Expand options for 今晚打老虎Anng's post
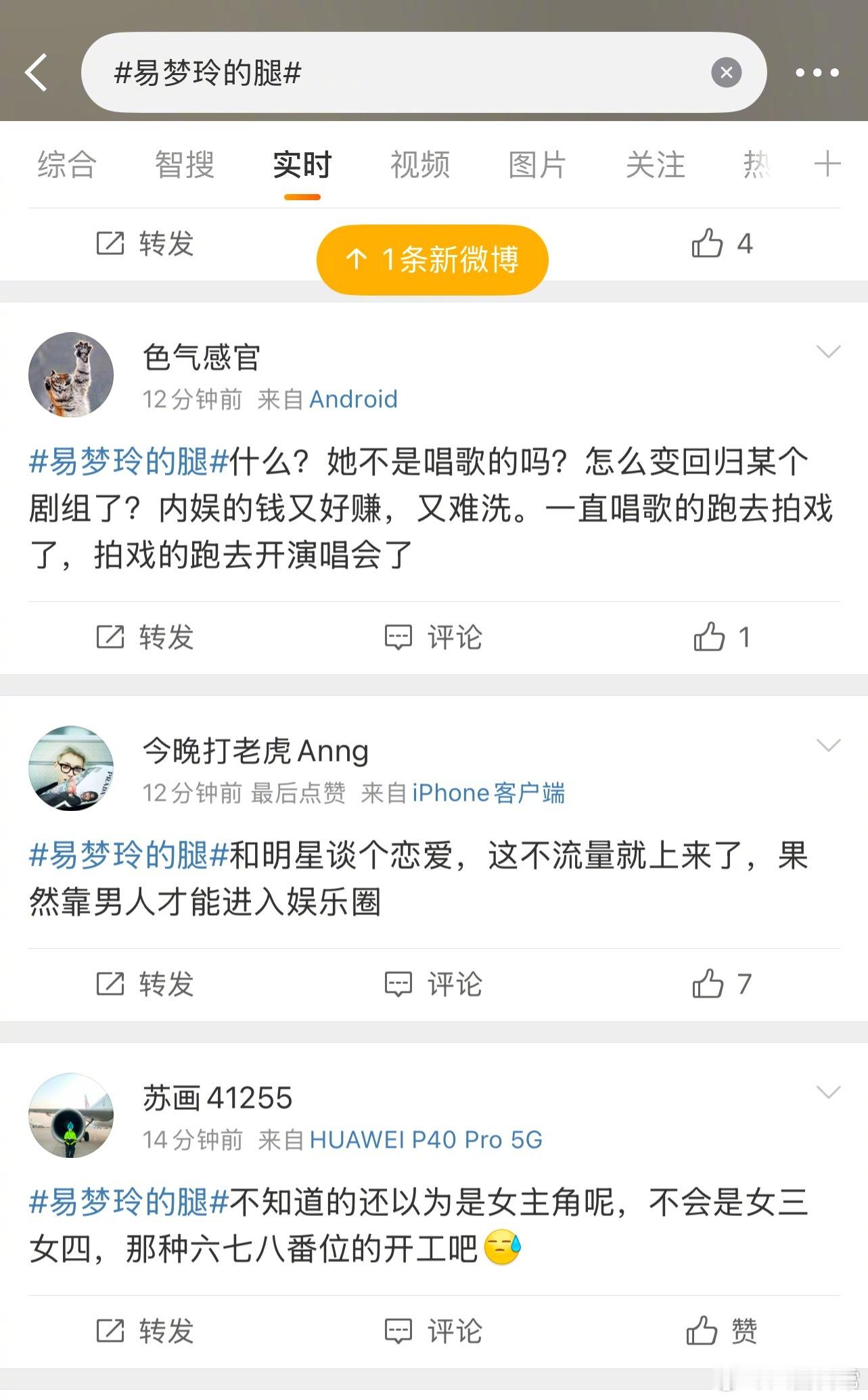868x1400 pixels. [827, 744]
